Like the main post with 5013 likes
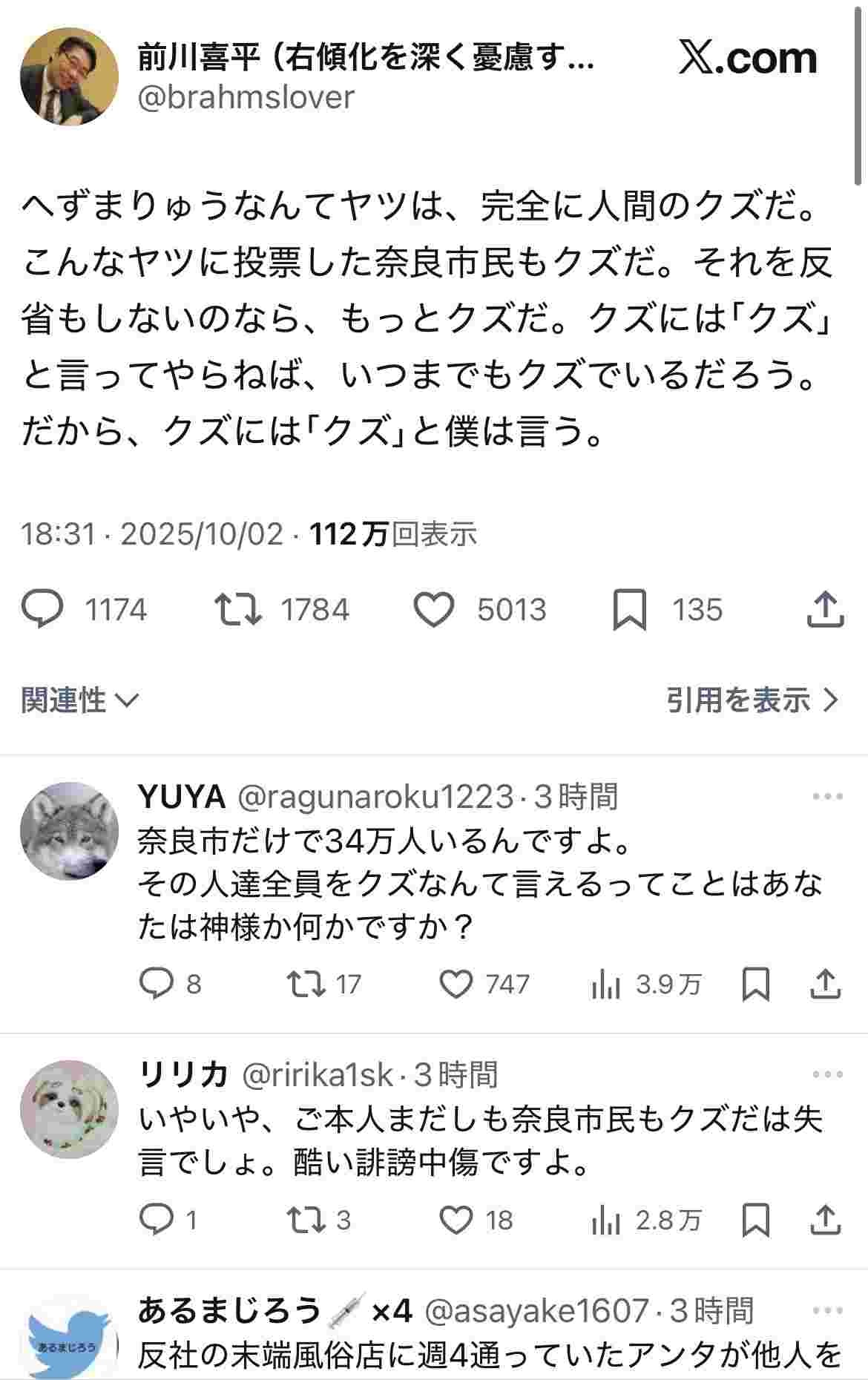868x1380 pixels. point(433,610)
